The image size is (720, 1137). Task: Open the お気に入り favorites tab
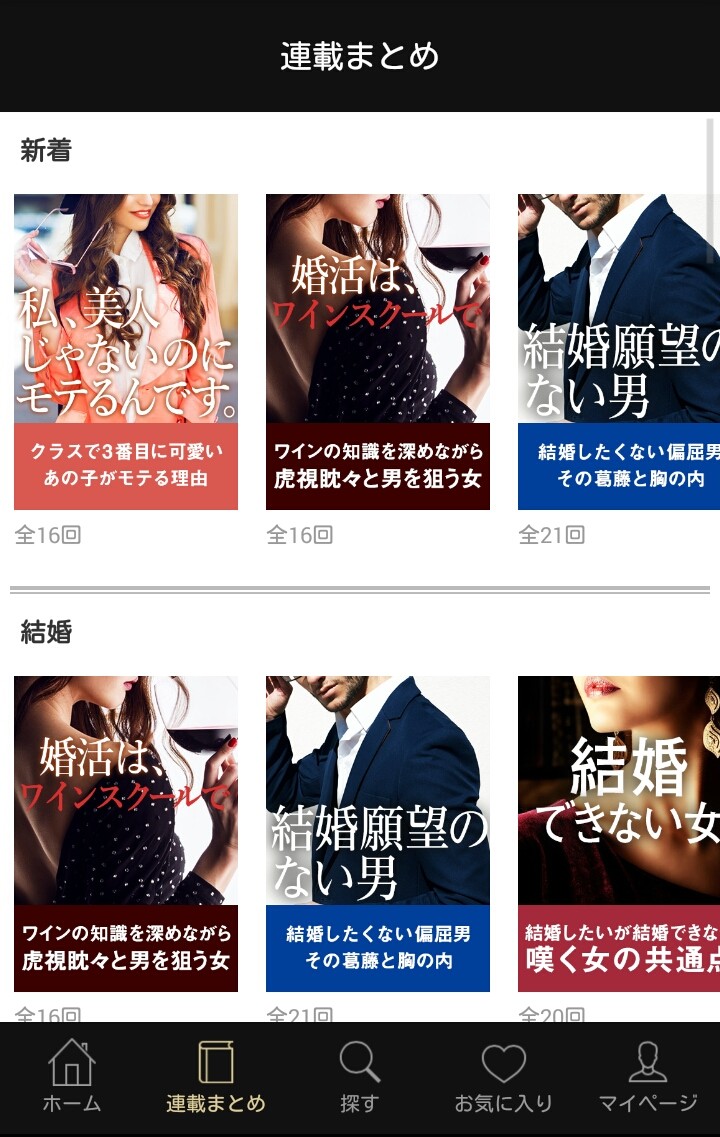click(504, 1078)
